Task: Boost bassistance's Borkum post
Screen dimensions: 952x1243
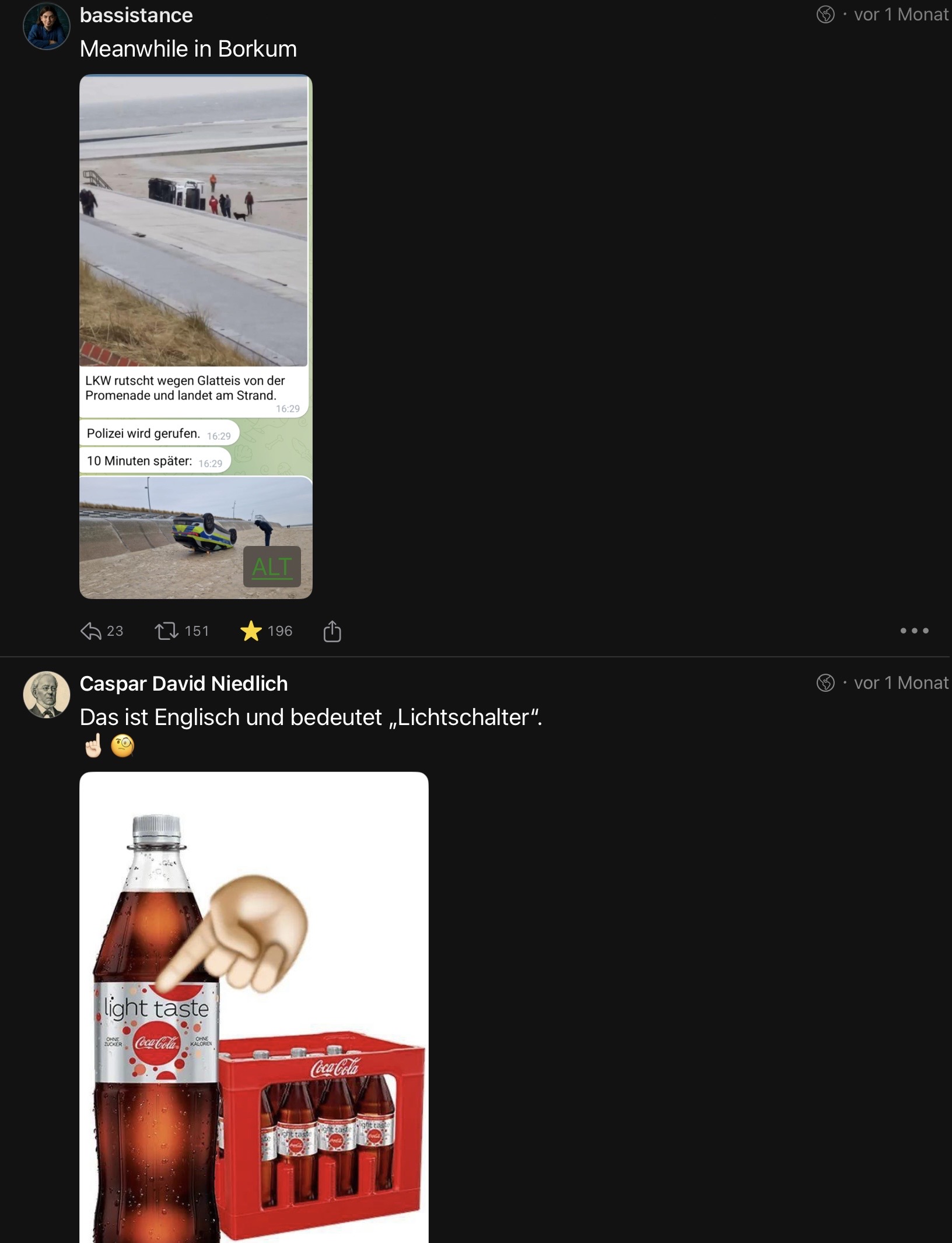Action: tap(167, 631)
